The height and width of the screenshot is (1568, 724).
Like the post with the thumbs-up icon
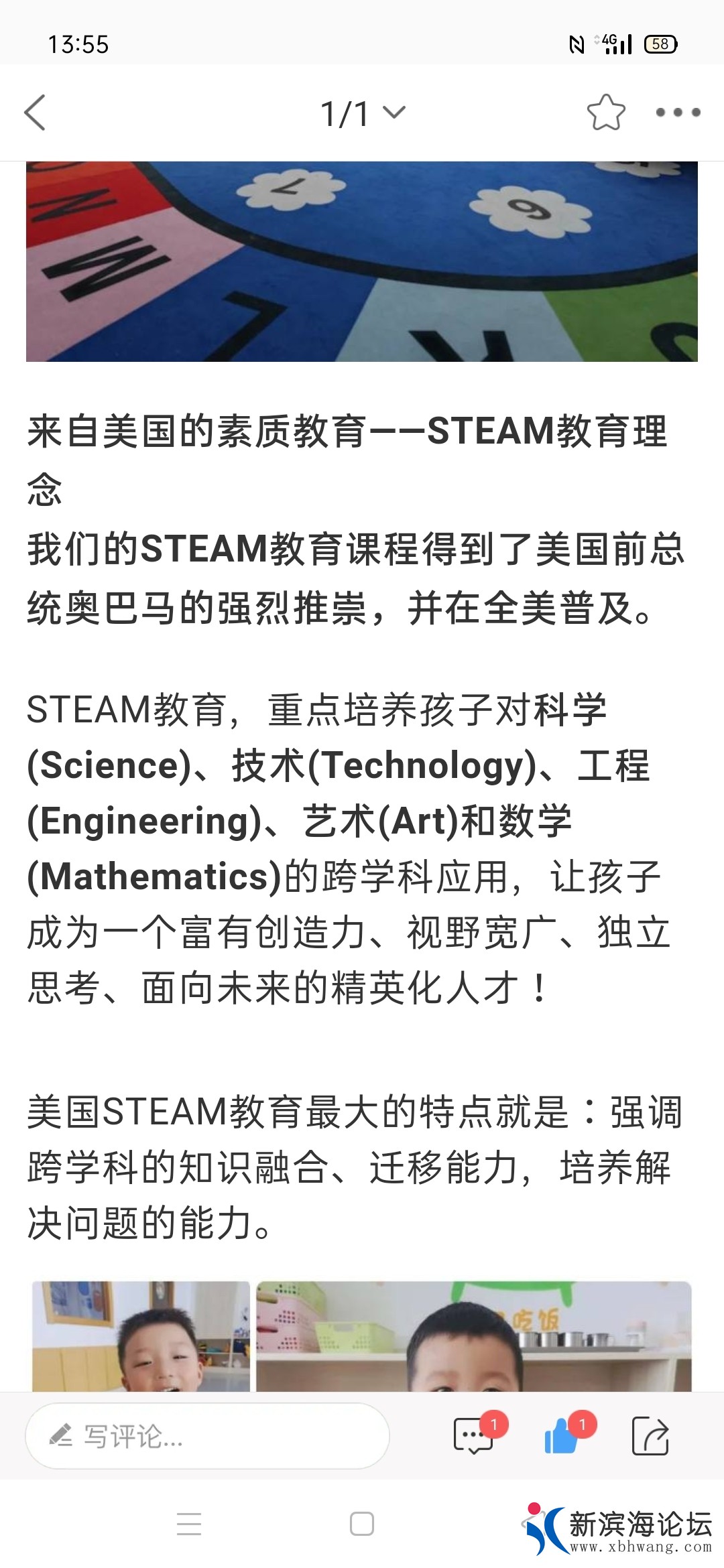(x=562, y=1436)
